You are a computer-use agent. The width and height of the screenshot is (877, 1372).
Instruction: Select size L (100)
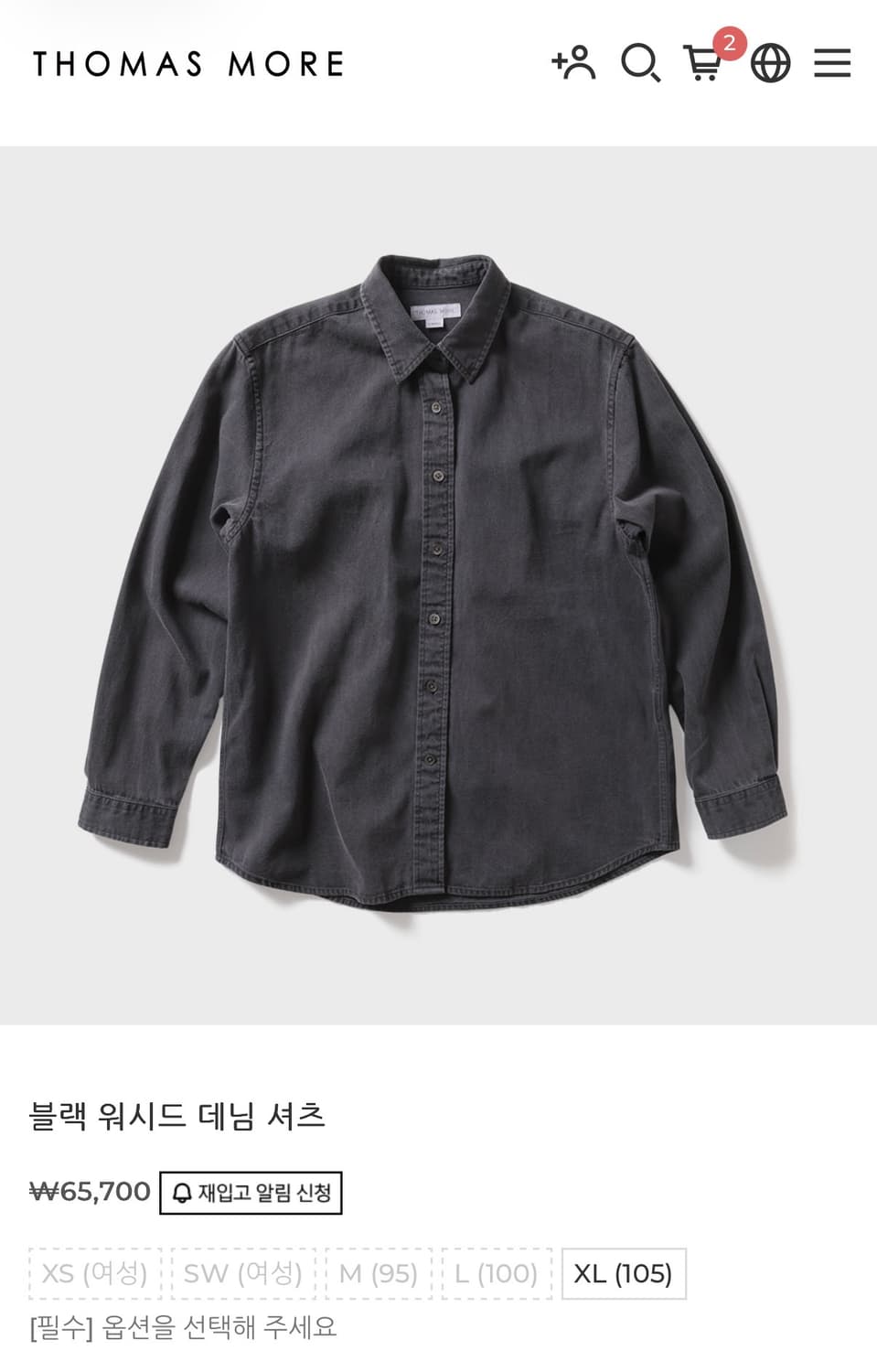coord(495,1272)
